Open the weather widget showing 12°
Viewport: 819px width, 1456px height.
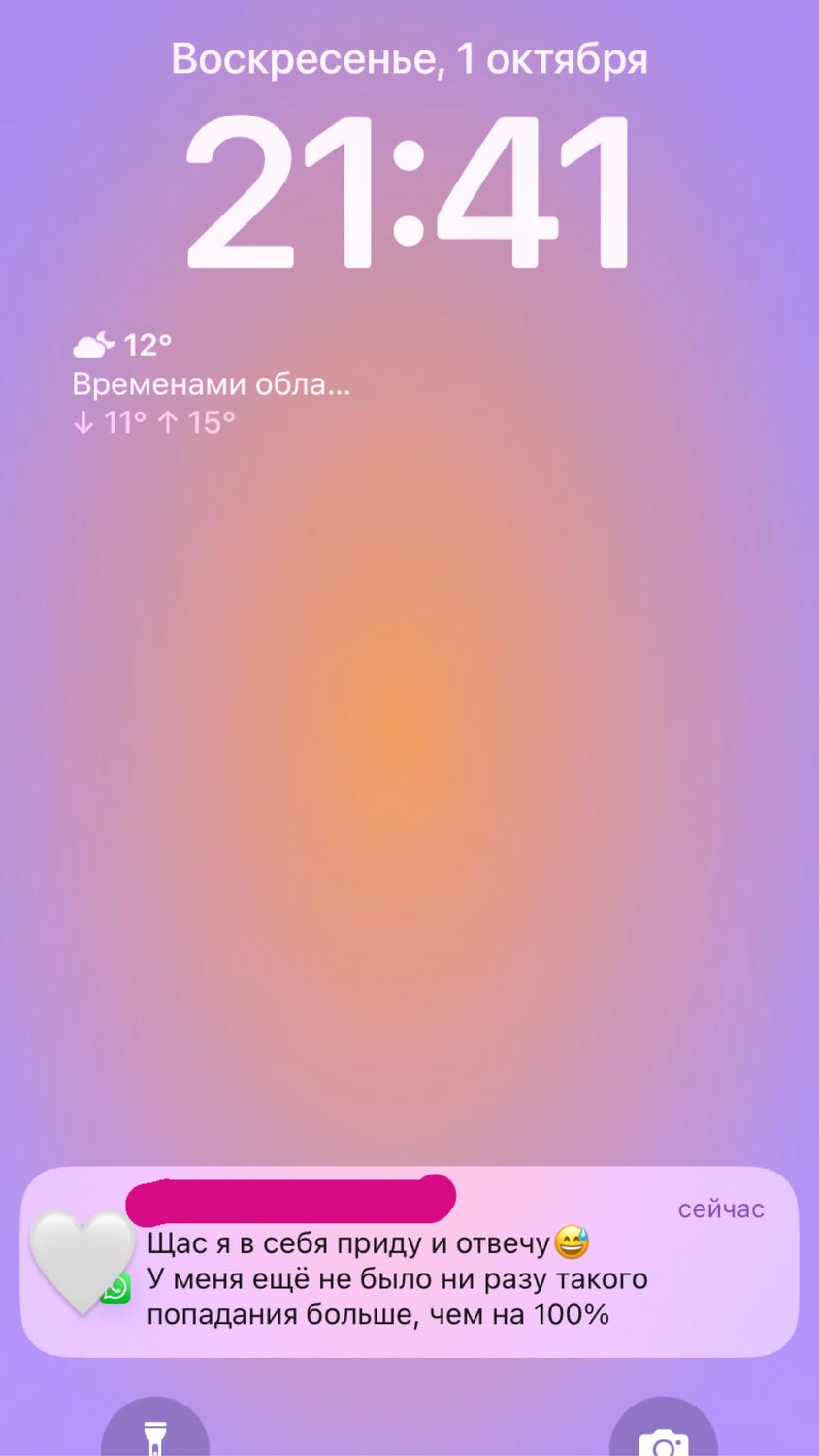click(x=212, y=383)
